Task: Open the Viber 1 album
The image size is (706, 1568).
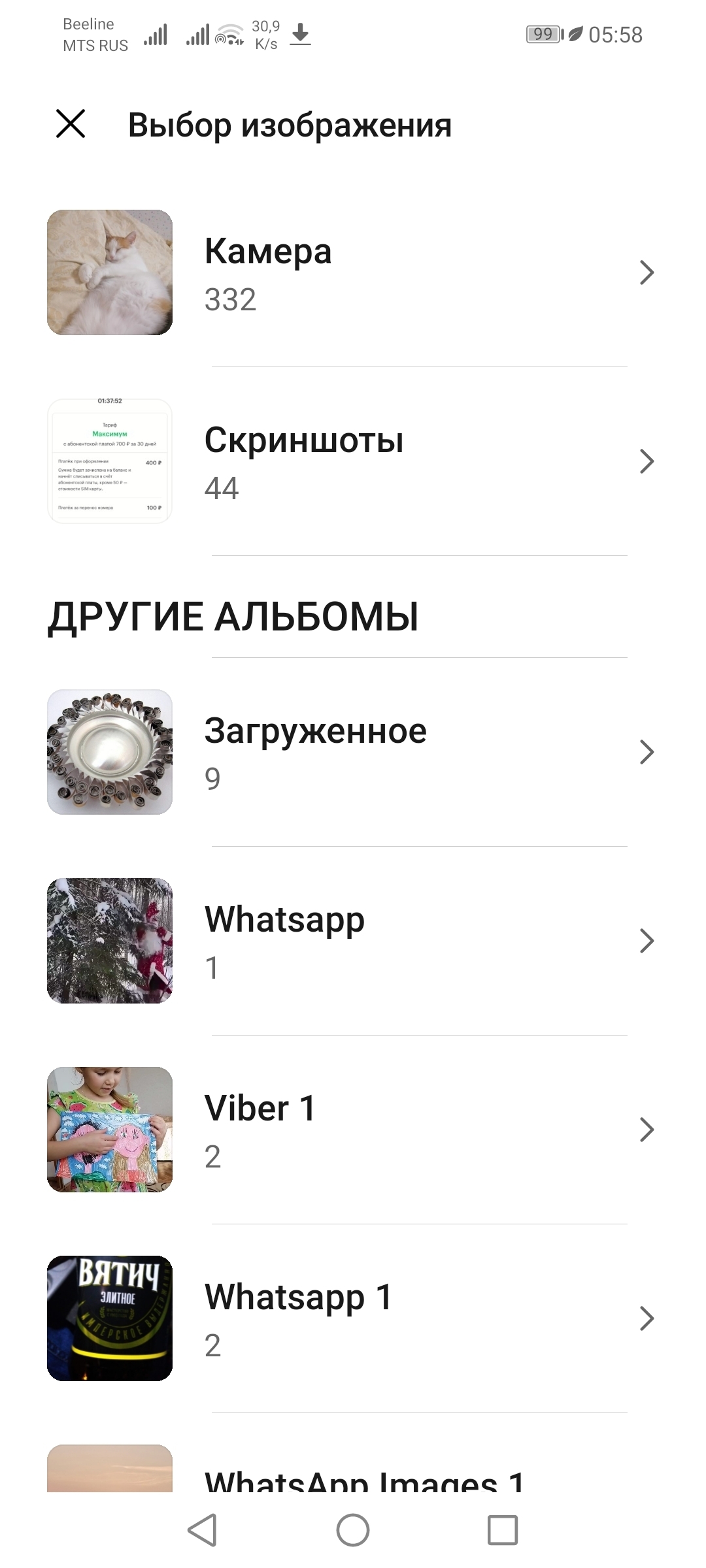Action: coord(353,1130)
